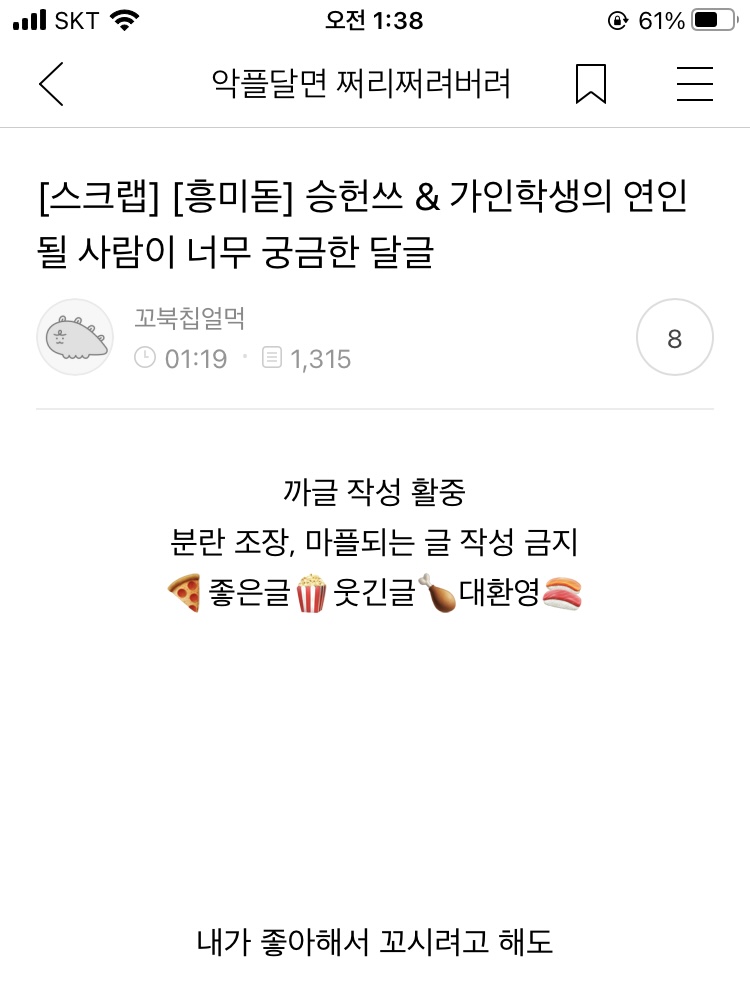
Task: Tap the cafe title 악플달면 쩌리쩌려버려
Action: [362, 85]
